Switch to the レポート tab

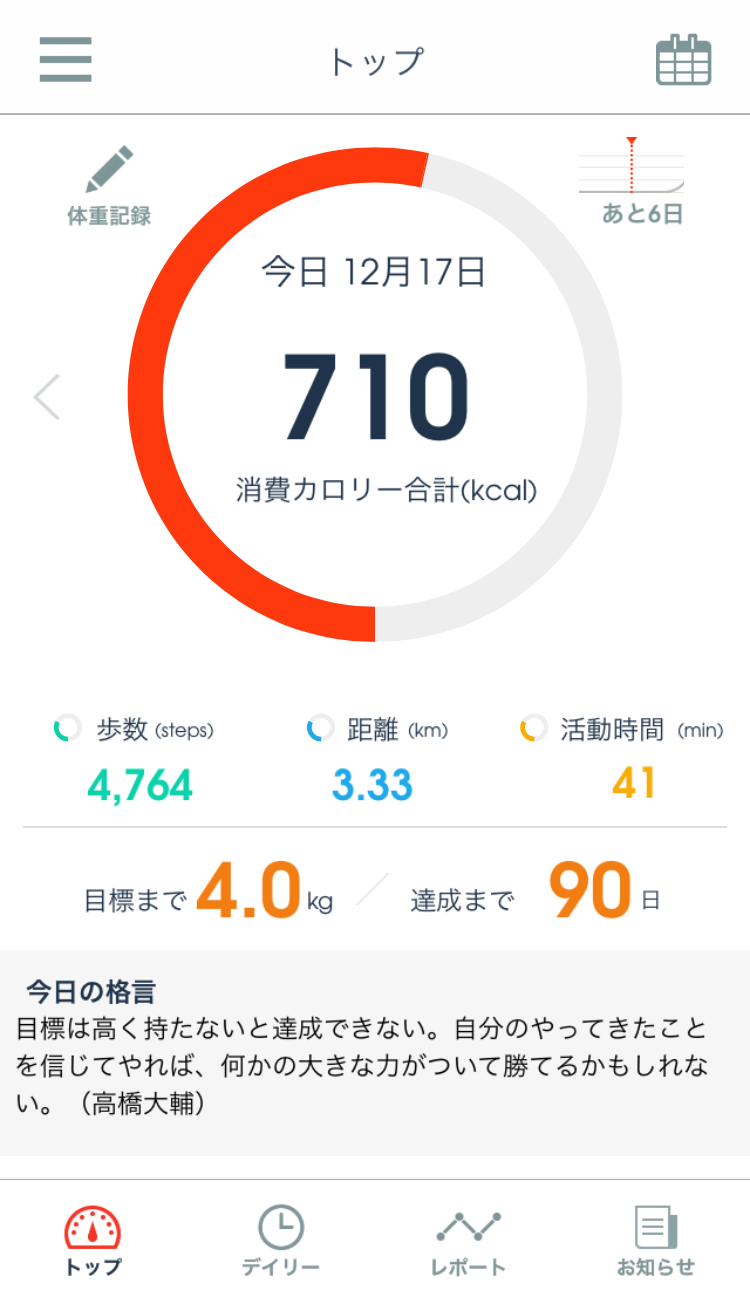pos(468,1240)
